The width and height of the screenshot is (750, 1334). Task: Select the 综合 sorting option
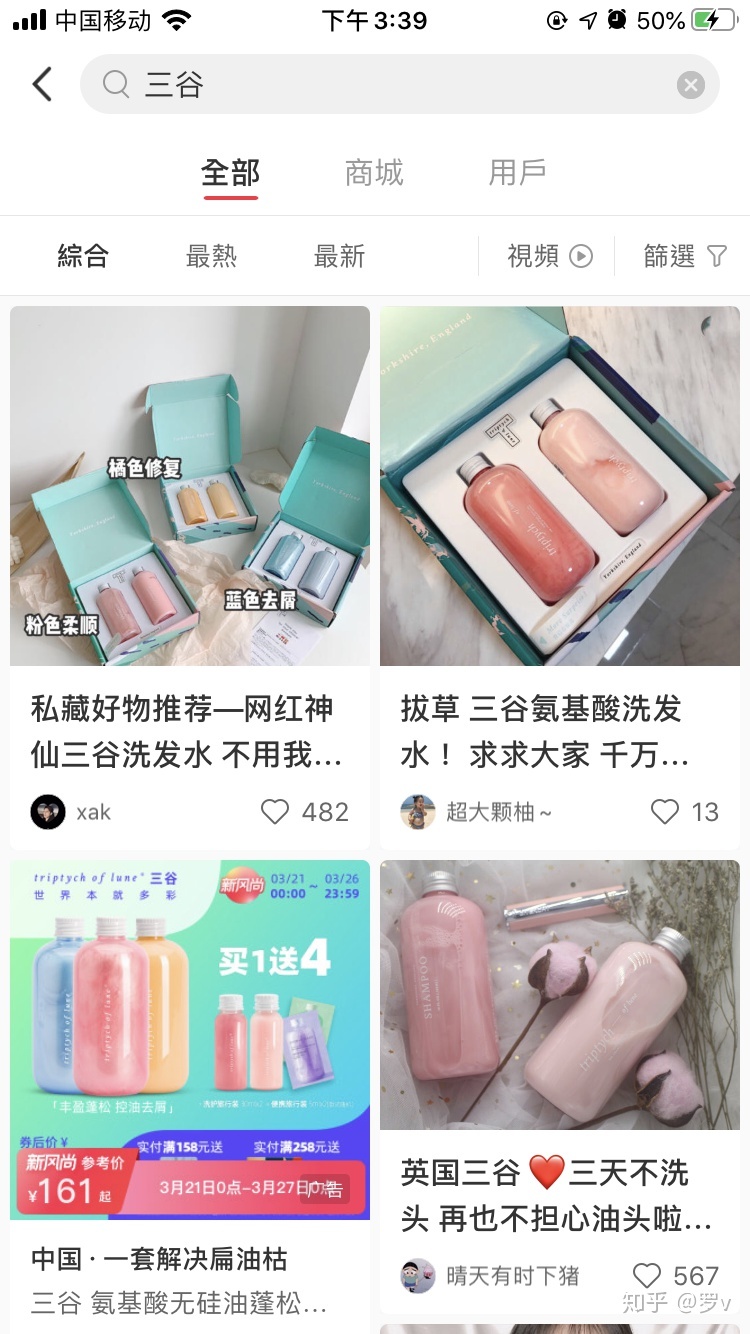[81, 256]
